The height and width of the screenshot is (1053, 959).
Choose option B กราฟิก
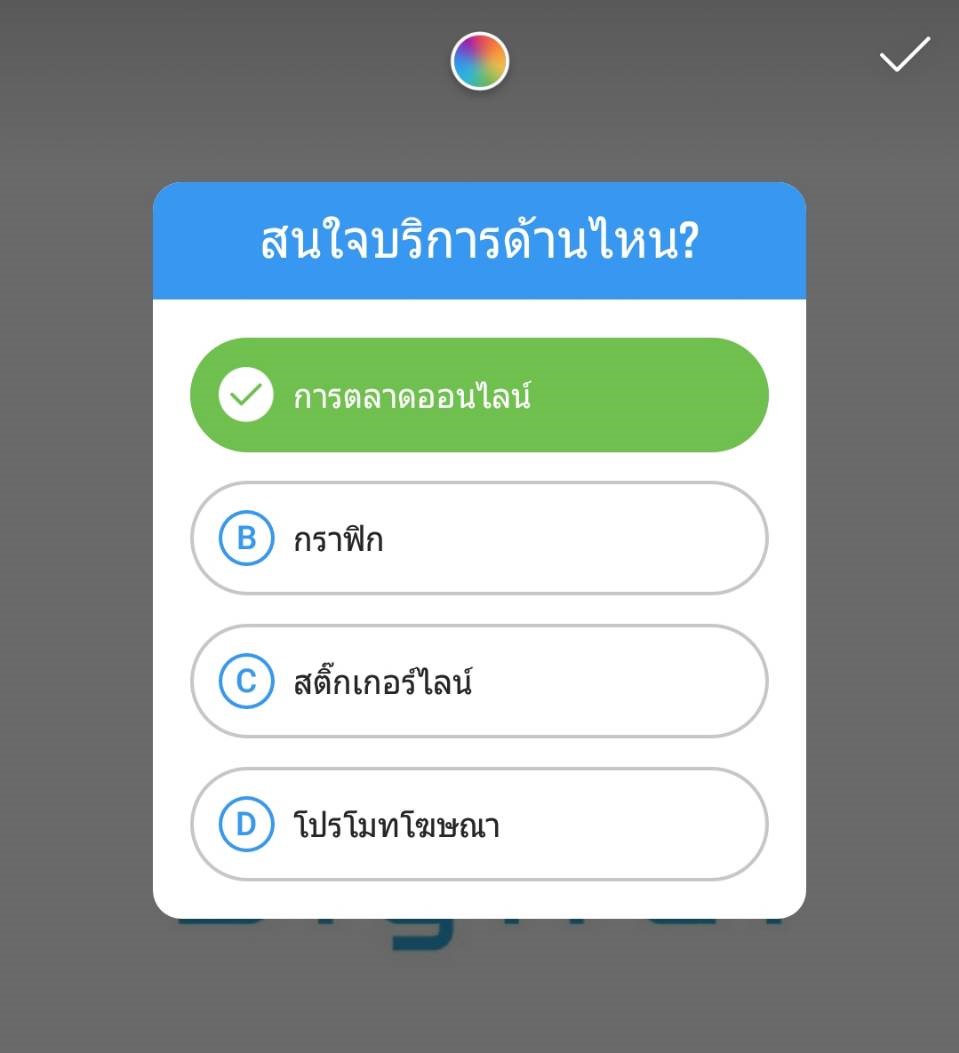[x=479, y=539]
